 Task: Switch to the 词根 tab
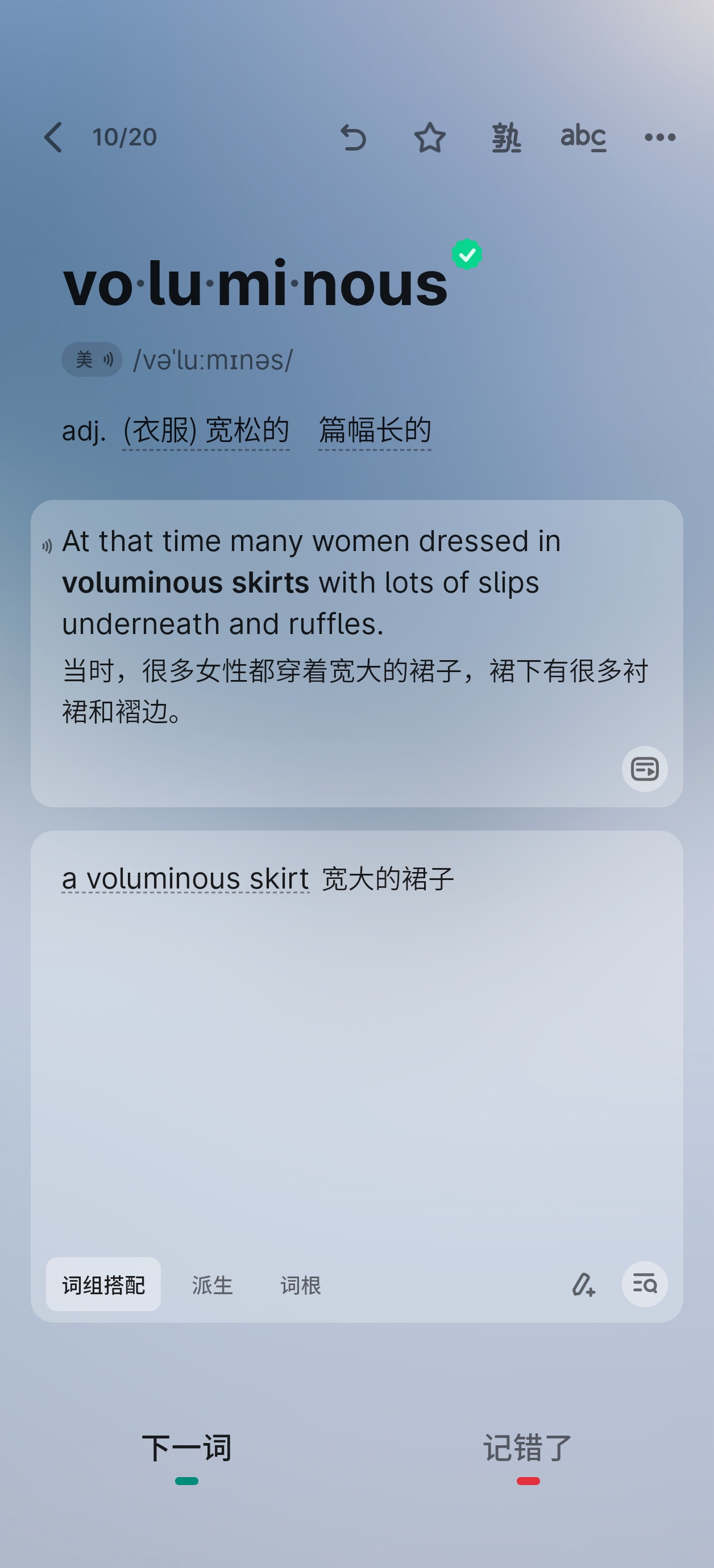coord(300,1285)
